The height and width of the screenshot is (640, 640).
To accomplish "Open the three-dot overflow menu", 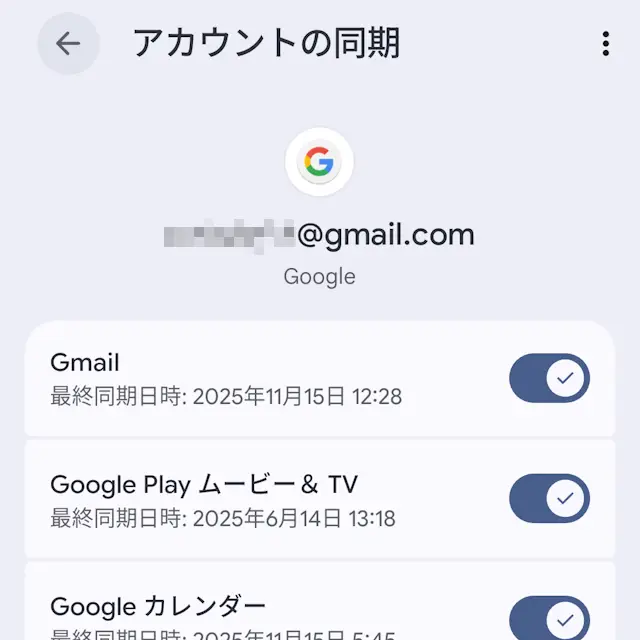I will pyautogui.click(x=605, y=44).
